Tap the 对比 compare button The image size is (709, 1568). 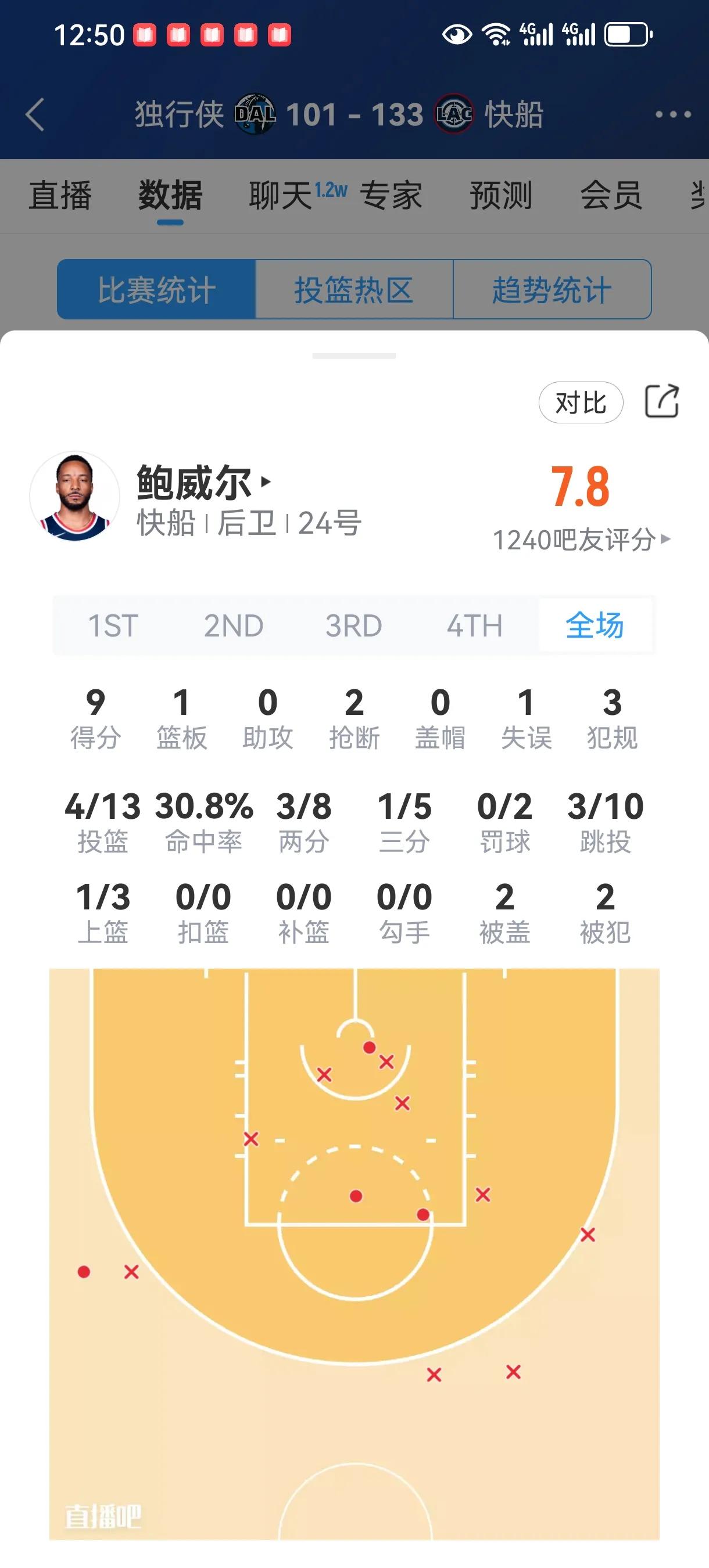tap(581, 402)
